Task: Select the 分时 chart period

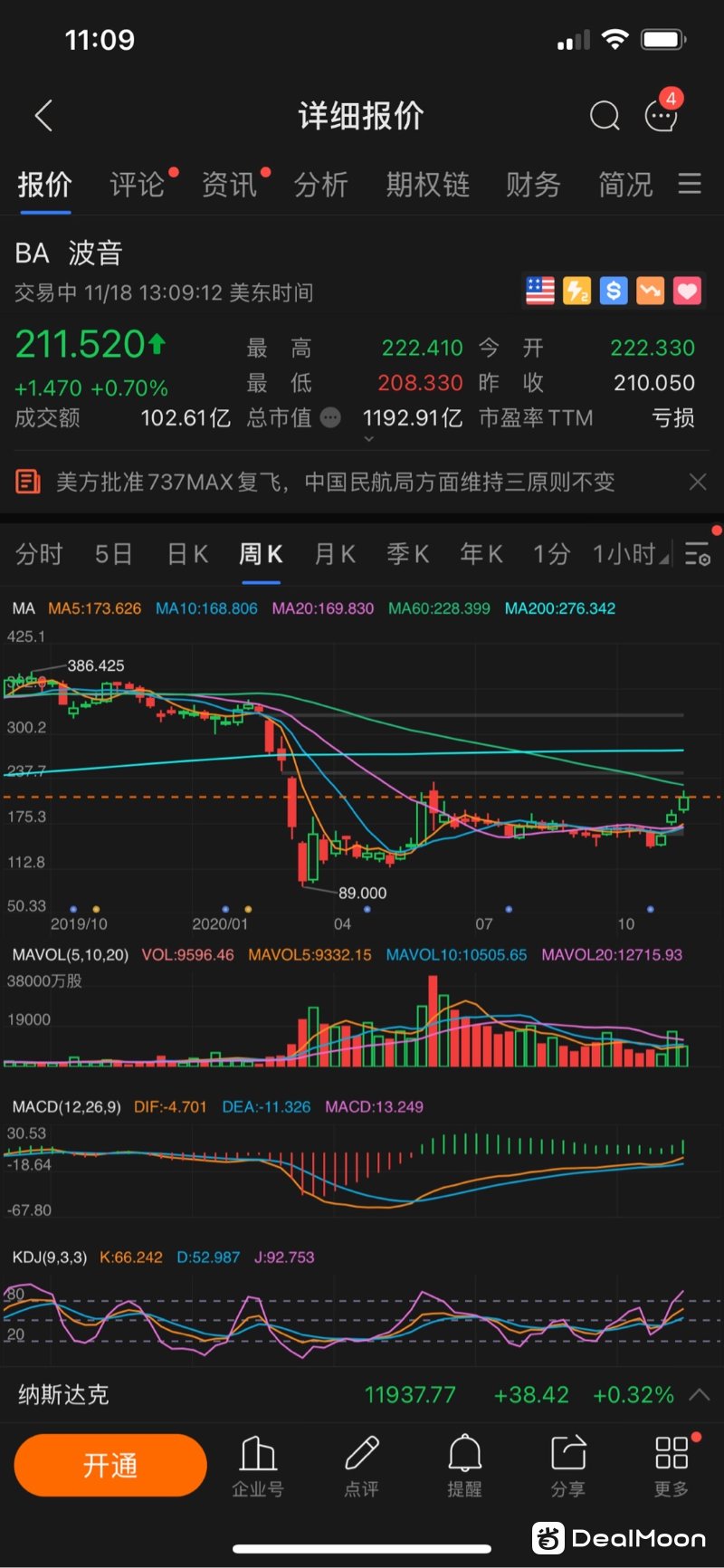Action: (39, 554)
